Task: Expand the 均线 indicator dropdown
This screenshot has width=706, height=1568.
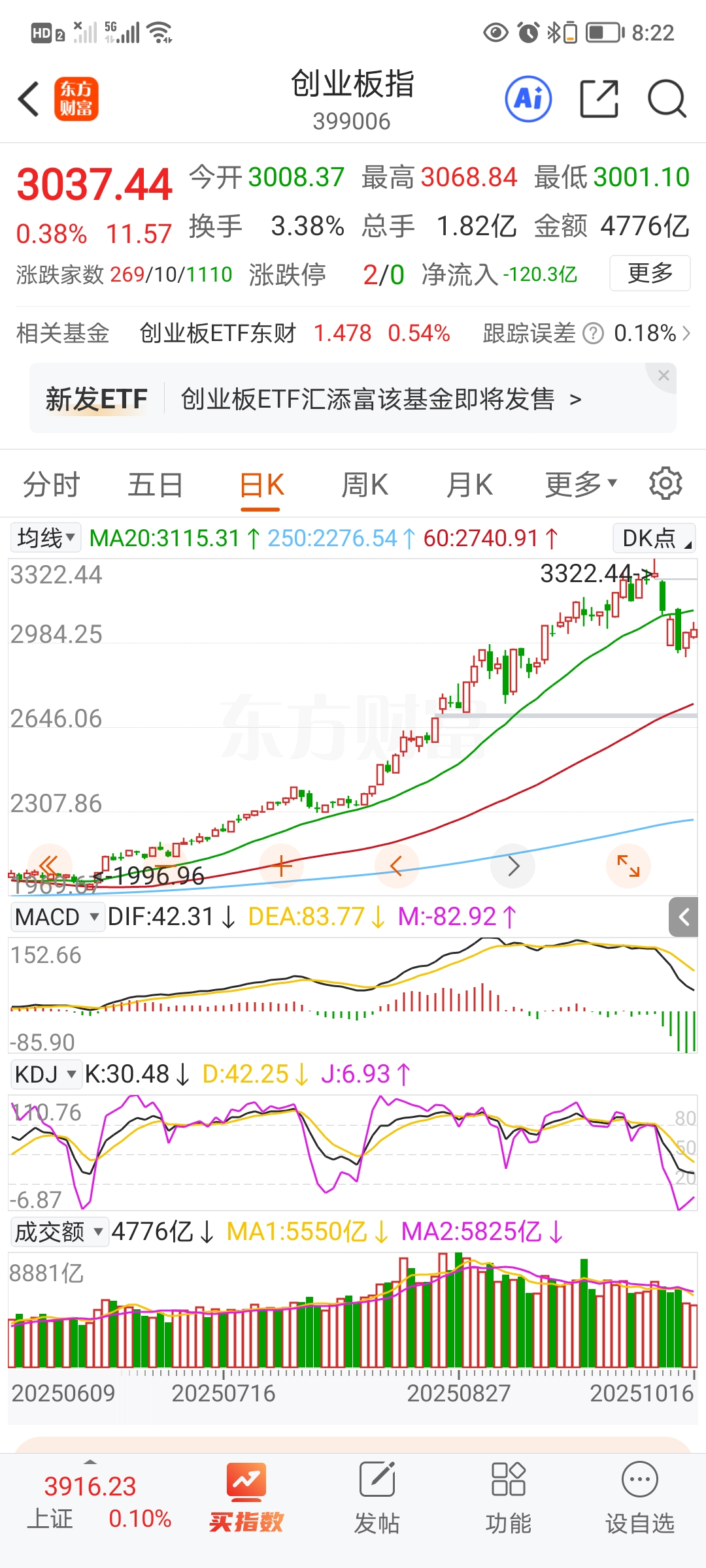Action: [46, 538]
